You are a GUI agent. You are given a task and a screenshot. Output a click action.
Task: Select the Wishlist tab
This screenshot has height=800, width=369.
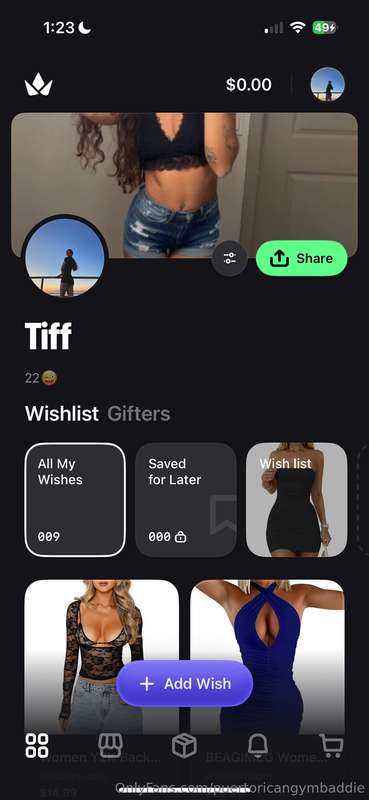coord(62,414)
